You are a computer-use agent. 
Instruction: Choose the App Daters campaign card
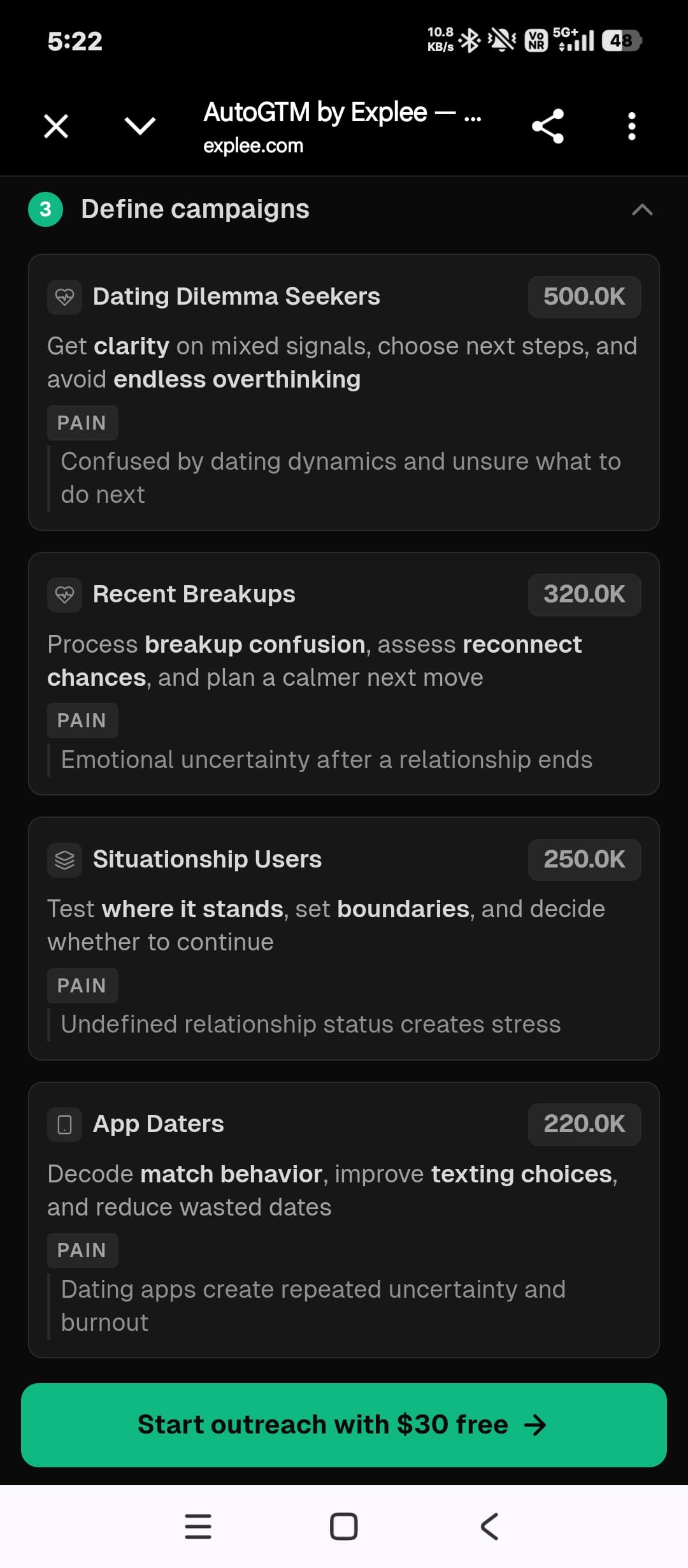click(344, 1219)
